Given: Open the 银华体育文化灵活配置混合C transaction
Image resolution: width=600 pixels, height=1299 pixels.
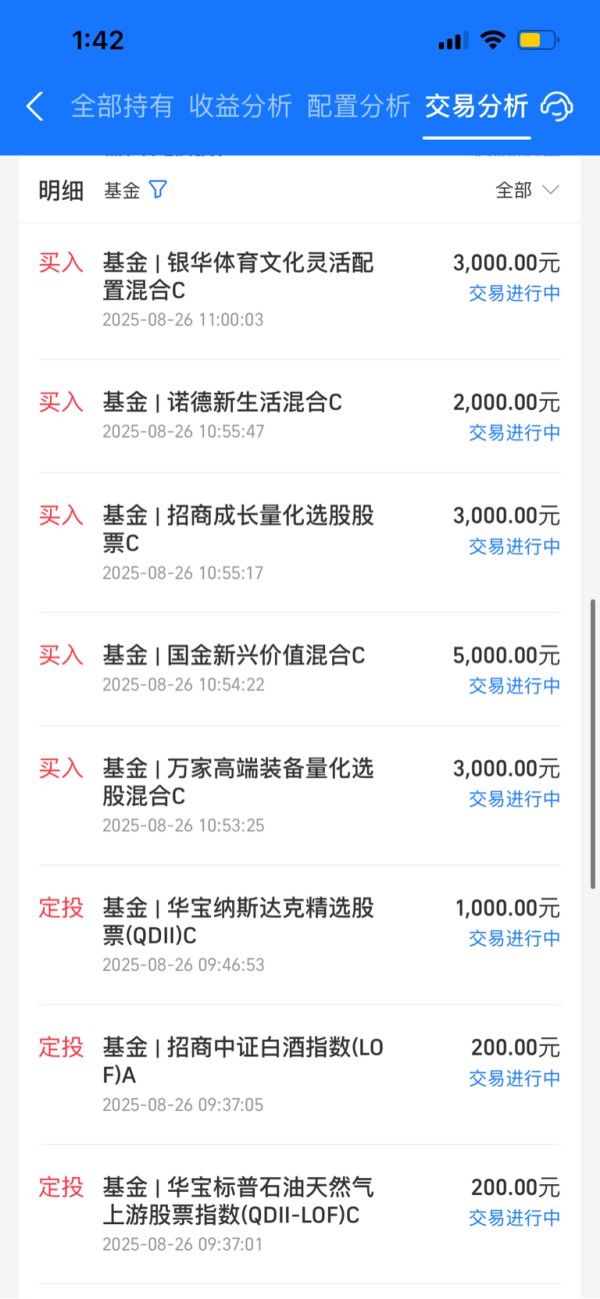Looking at the screenshot, I should tap(300, 291).
